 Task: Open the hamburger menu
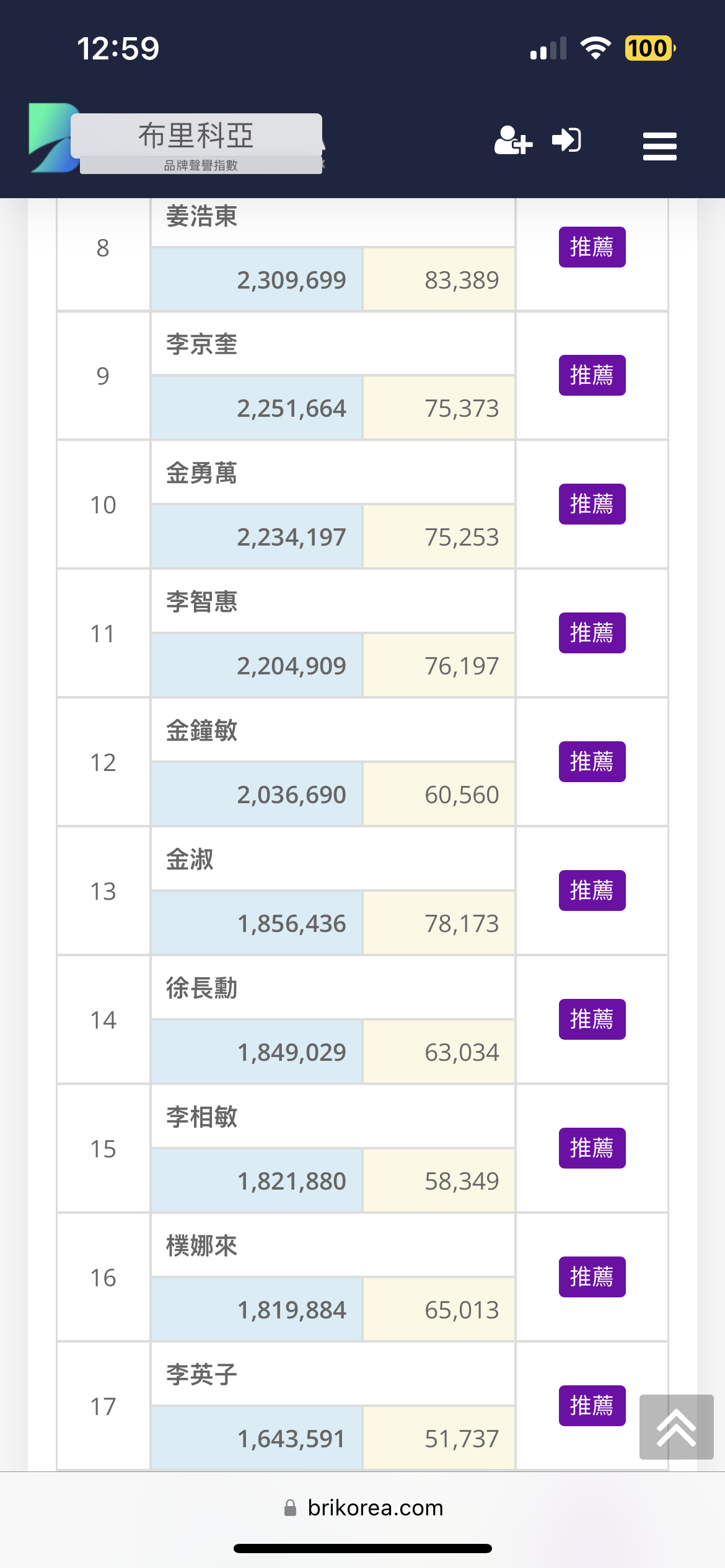coord(659,146)
